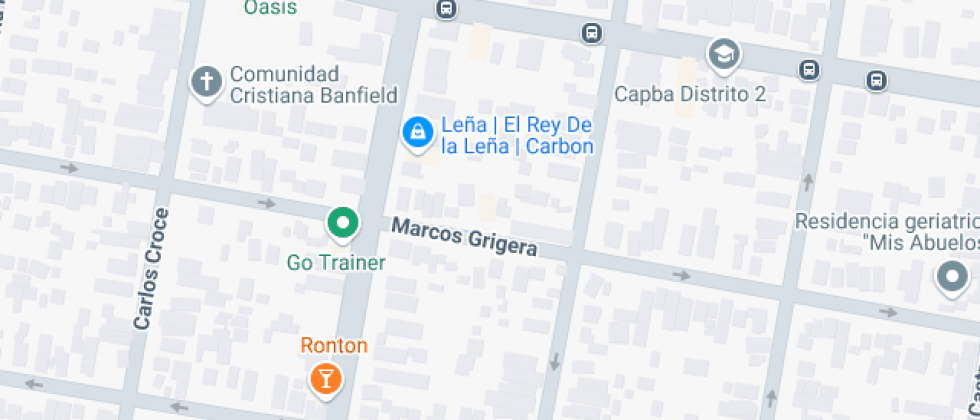Screen dimensions: 980x420
Task: Tap the Go Trainer green pin
Action: 342,224
